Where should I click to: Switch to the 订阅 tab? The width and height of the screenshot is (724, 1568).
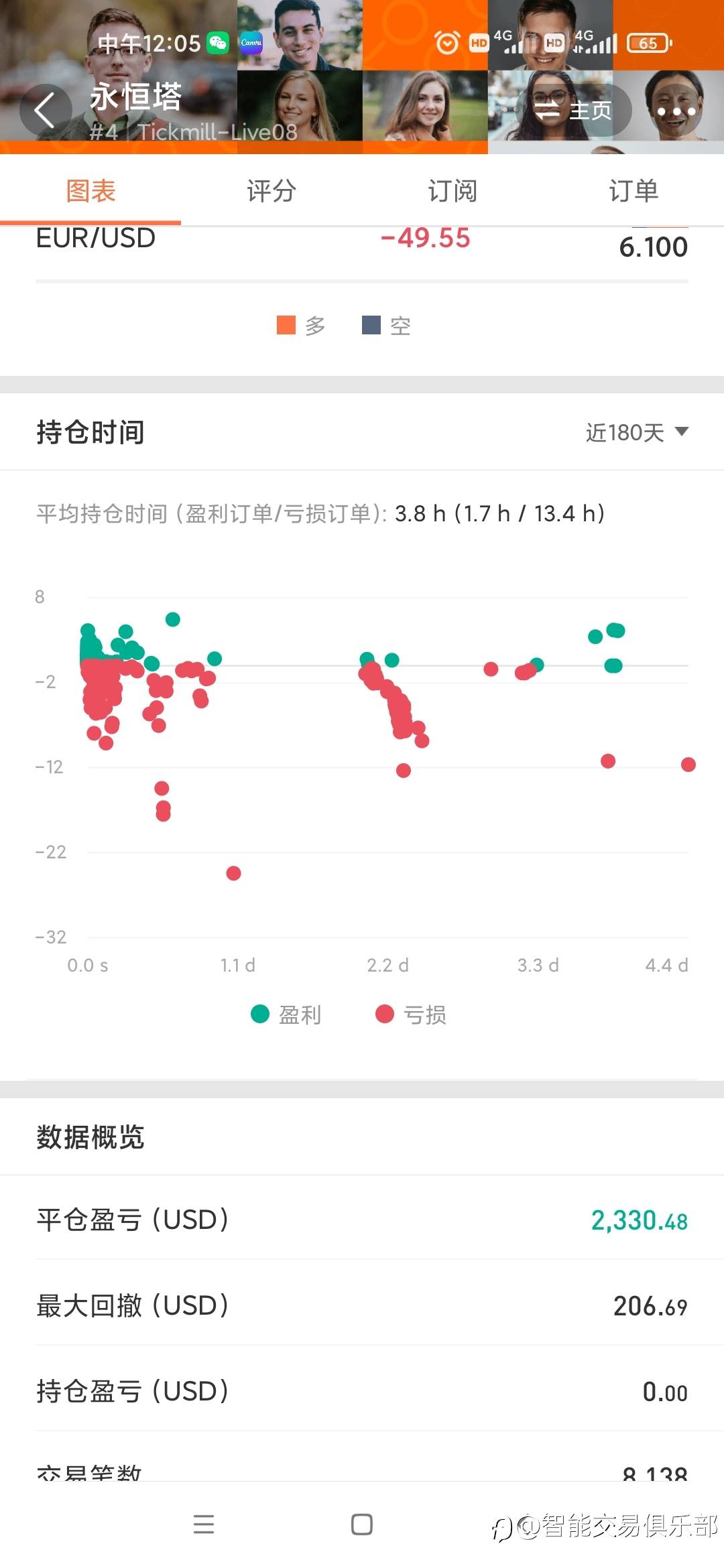click(x=452, y=192)
